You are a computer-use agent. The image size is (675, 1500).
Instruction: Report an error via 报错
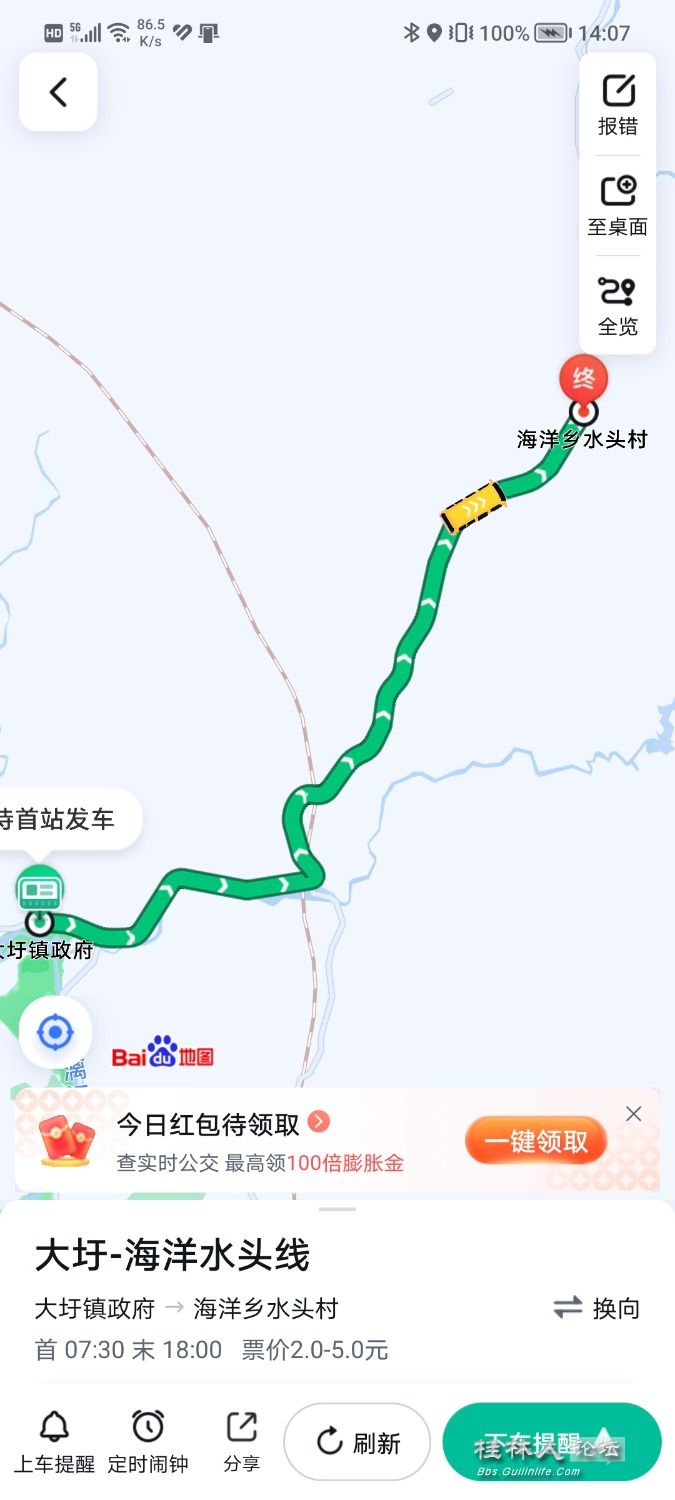[x=618, y=105]
